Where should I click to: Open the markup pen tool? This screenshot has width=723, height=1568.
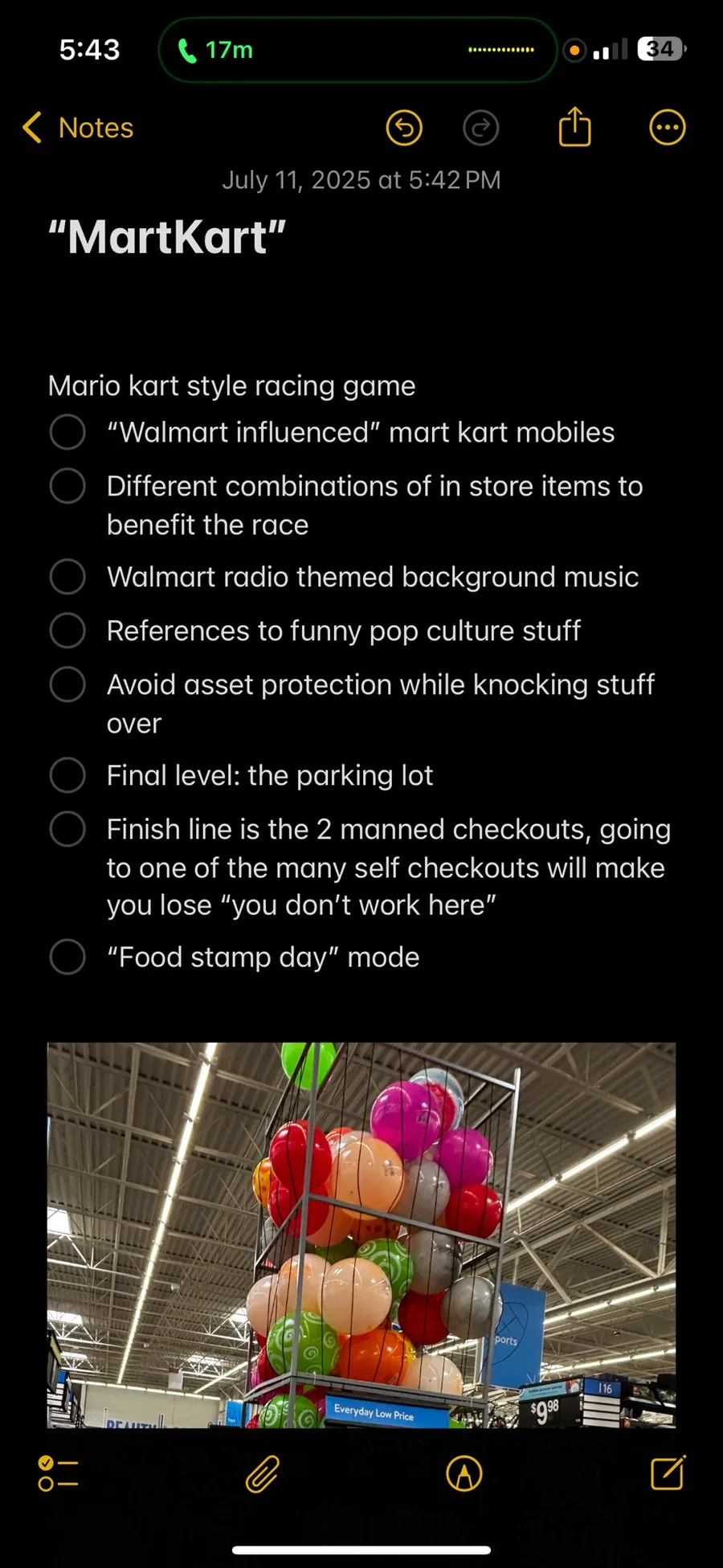point(464,1473)
